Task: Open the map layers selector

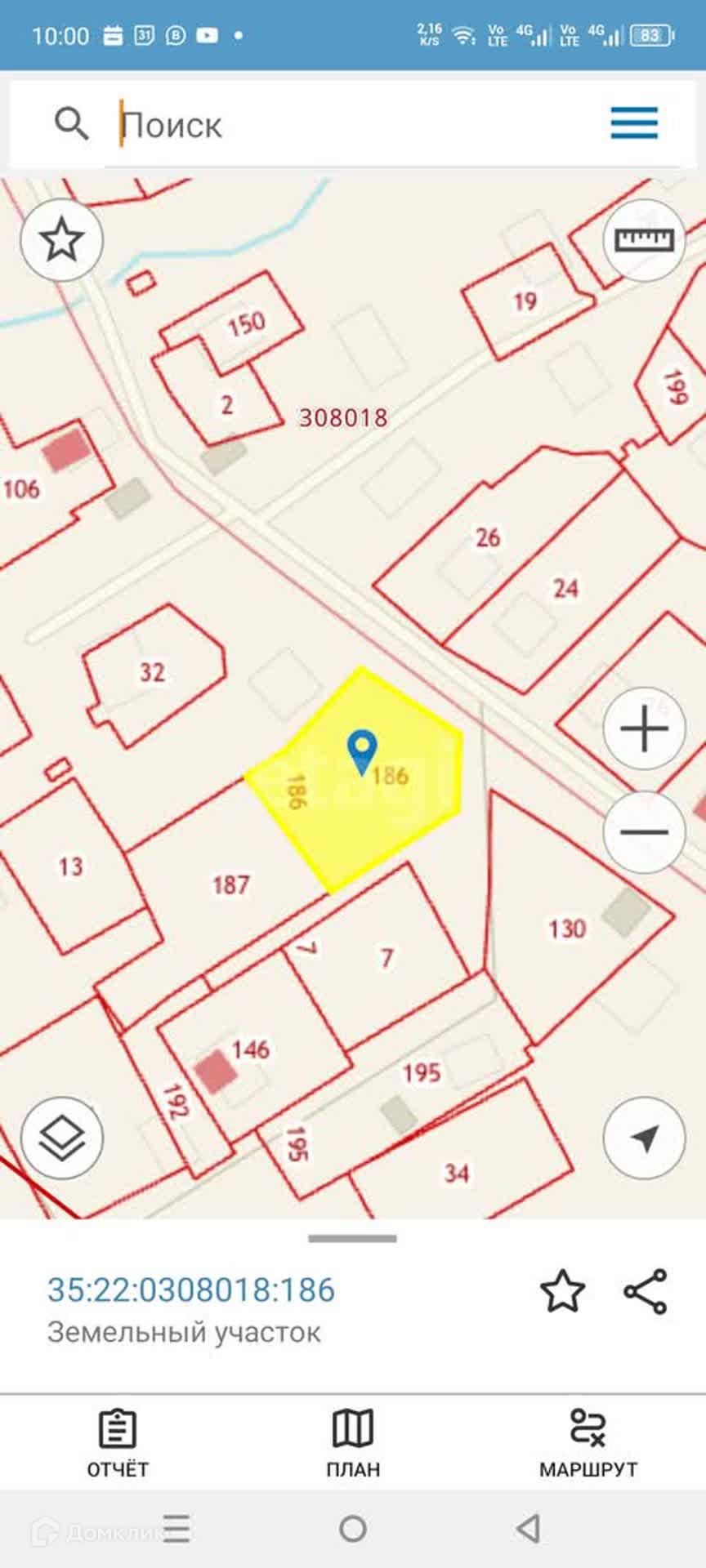Action: click(x=62, y=1138)
